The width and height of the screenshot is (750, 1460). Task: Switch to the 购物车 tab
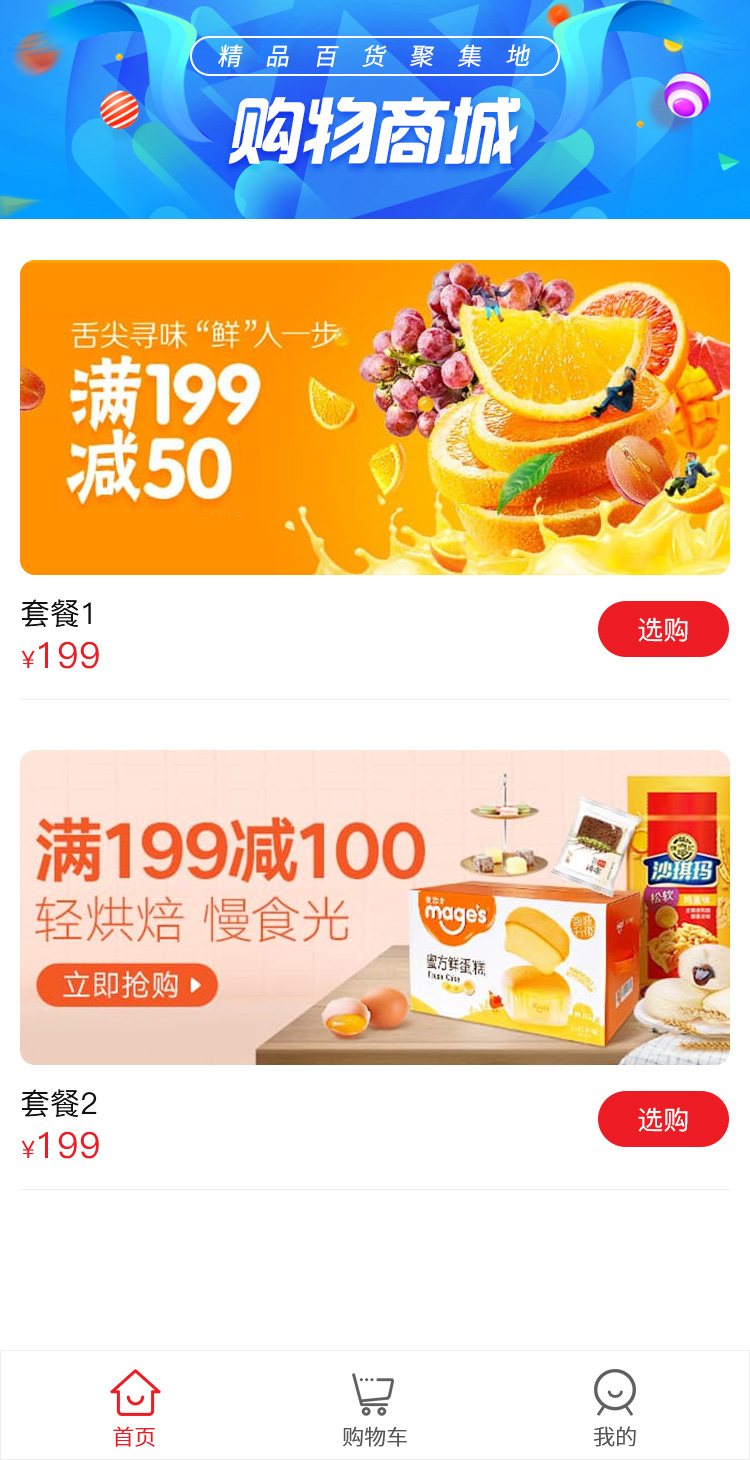[x=374, y=1408]
